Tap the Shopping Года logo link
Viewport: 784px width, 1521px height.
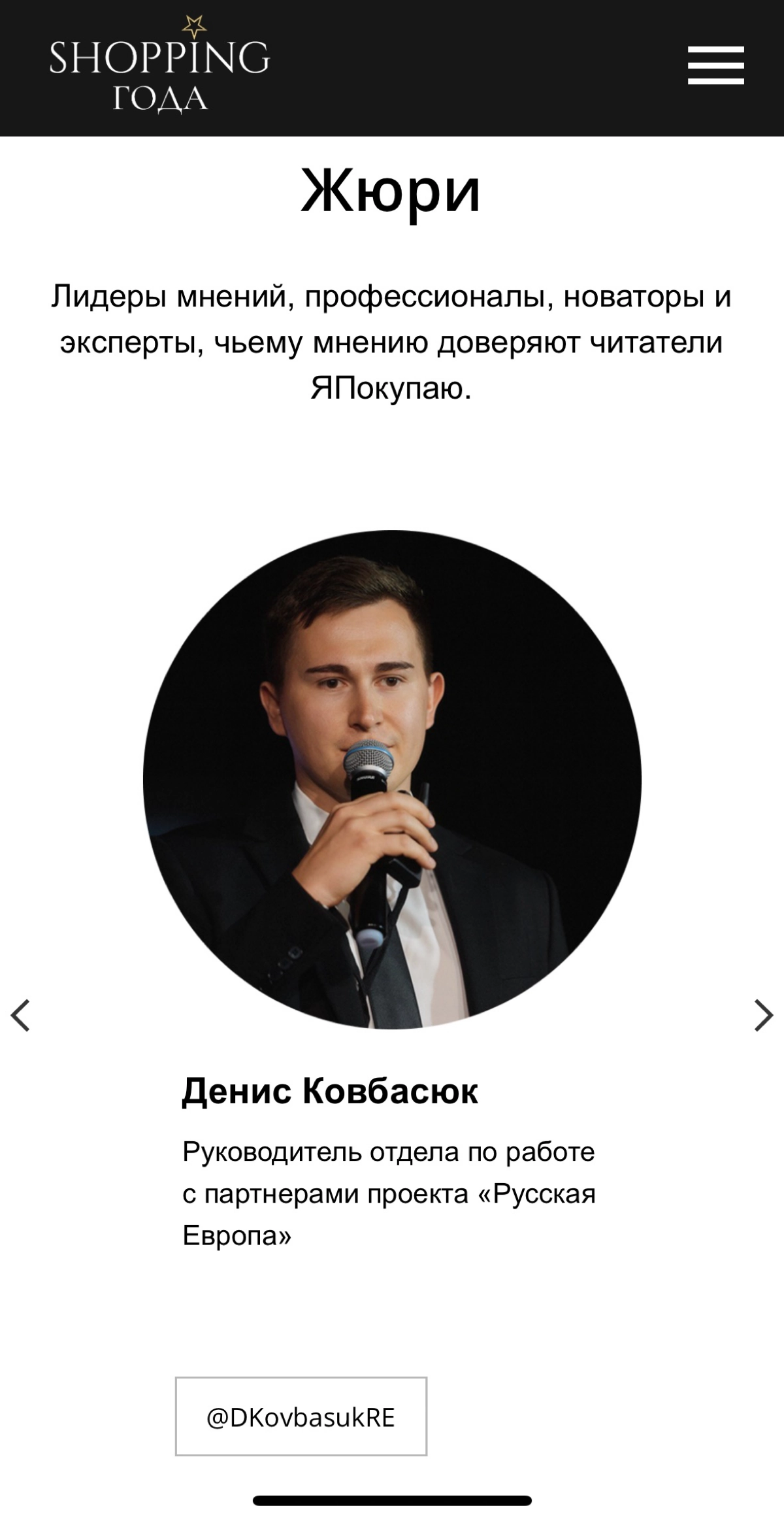tap(159, 65)
